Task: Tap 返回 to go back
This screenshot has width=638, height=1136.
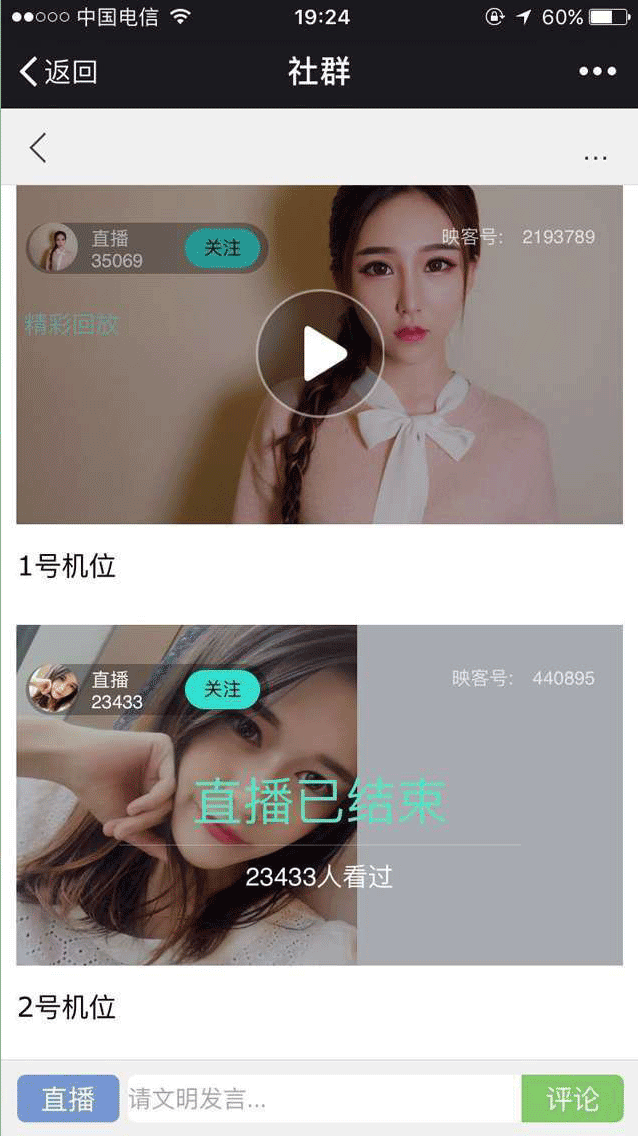Action: click(58, 72)
